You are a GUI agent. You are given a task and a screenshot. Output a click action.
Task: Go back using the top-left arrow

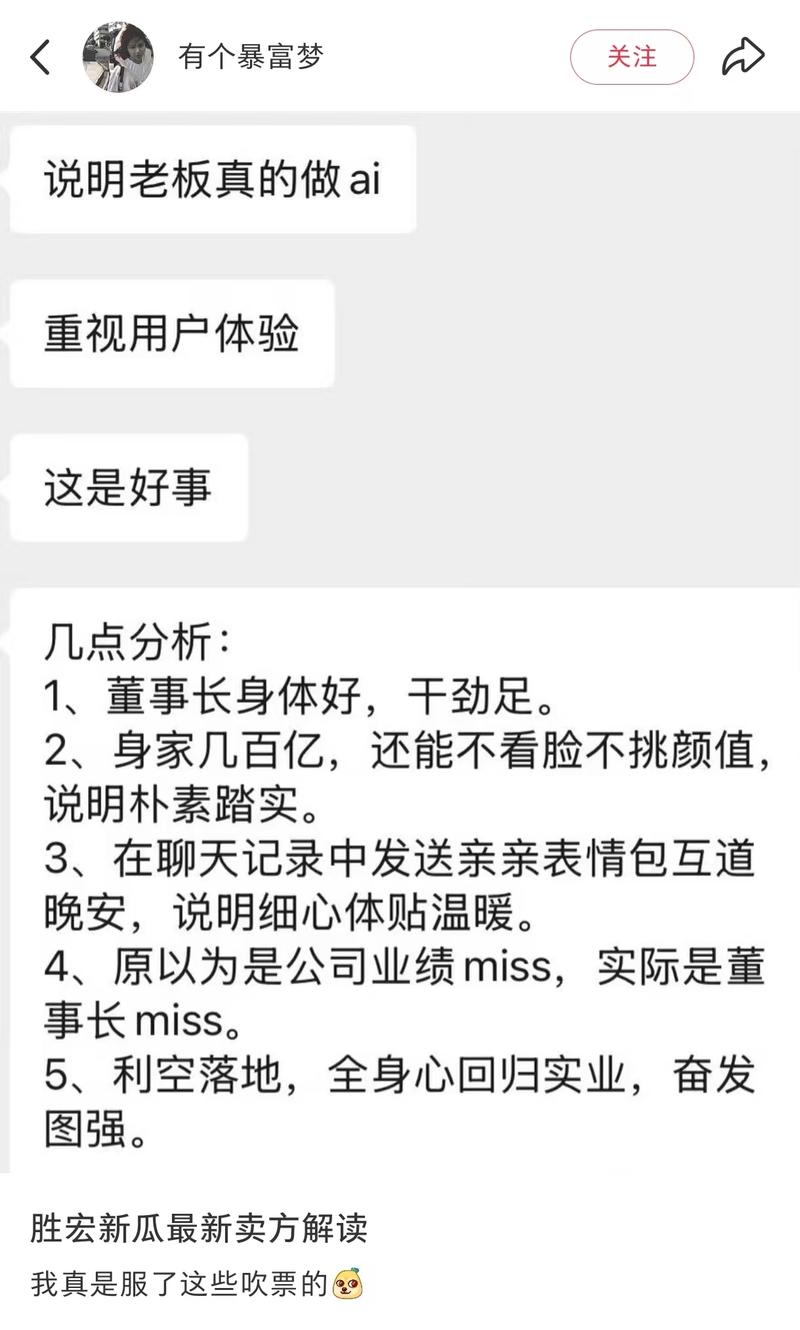[41, 57]
